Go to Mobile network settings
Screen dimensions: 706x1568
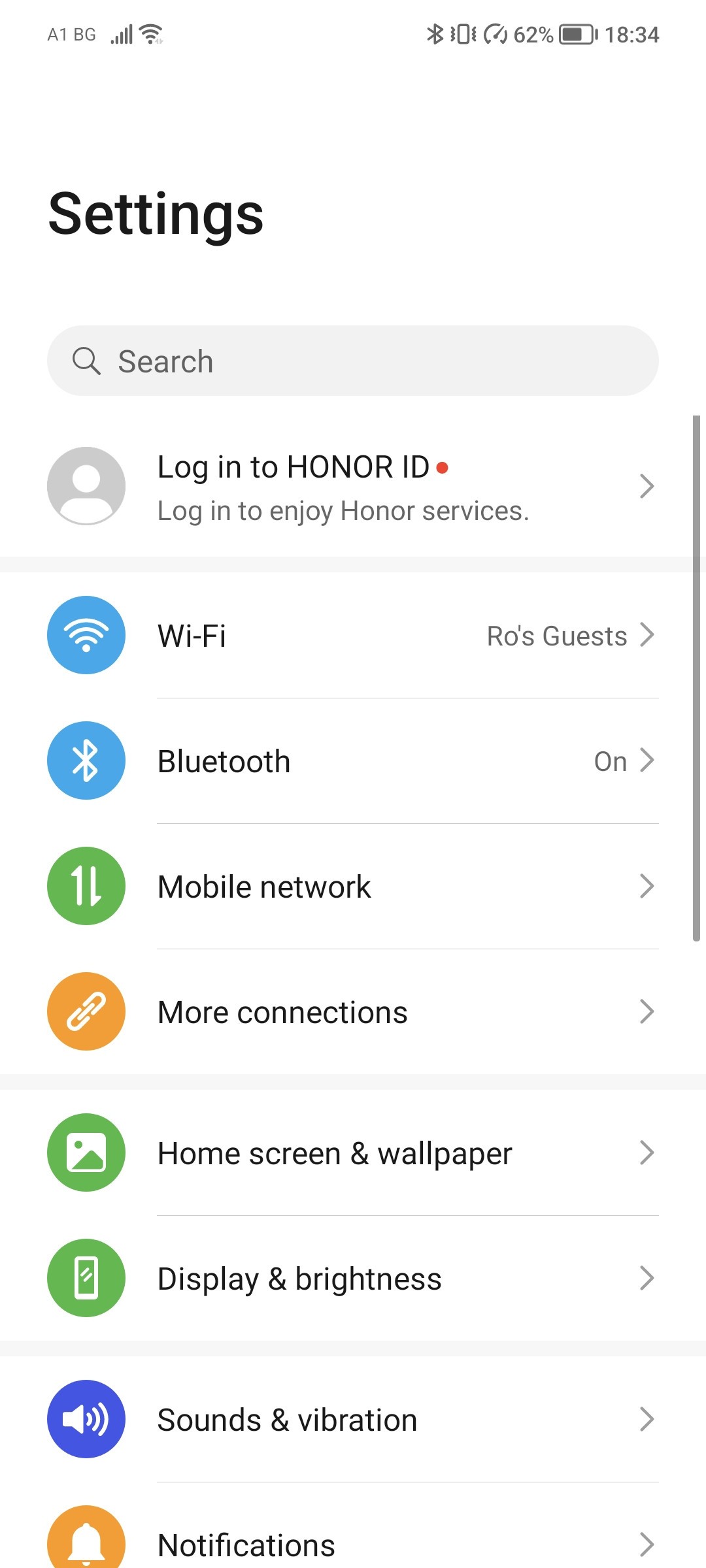353,887
